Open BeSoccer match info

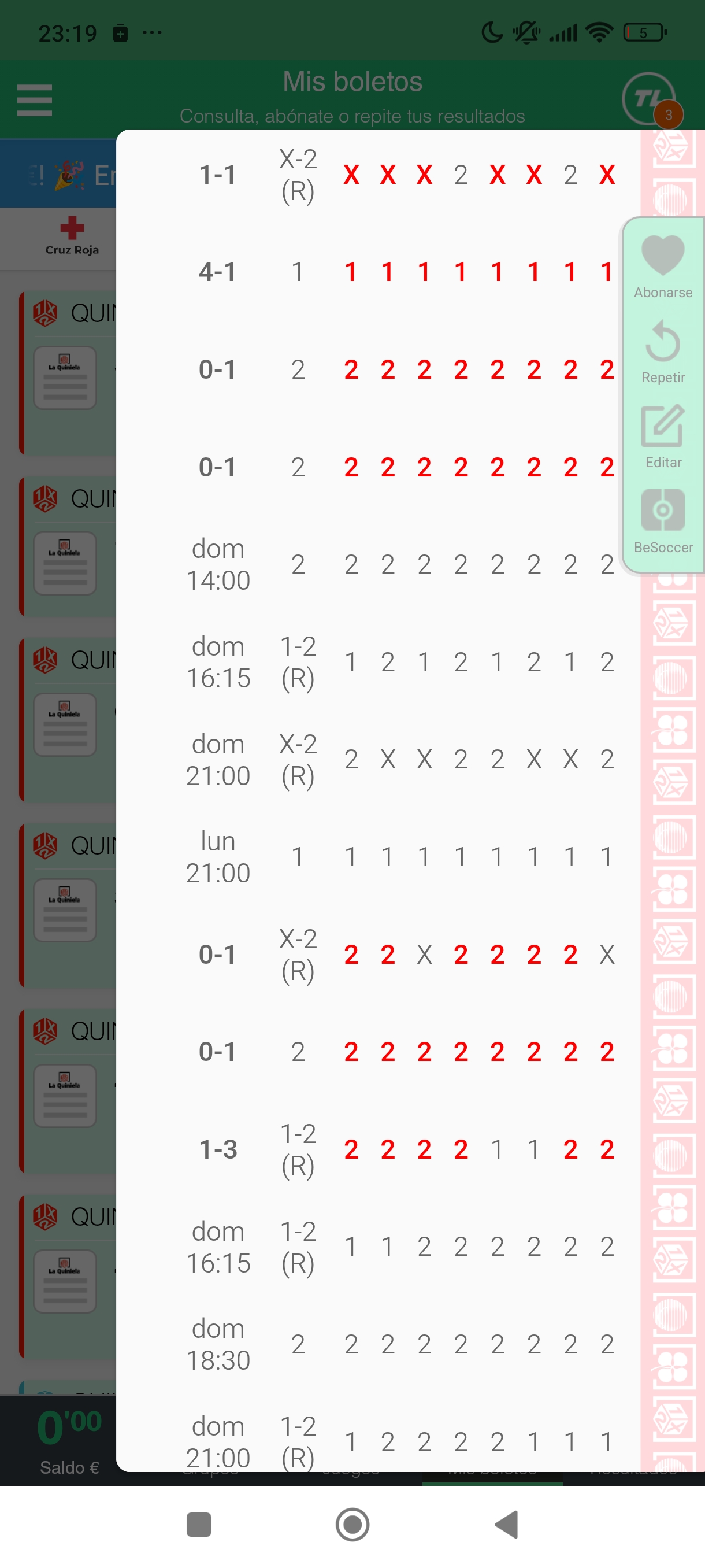[x=662, y=512]
